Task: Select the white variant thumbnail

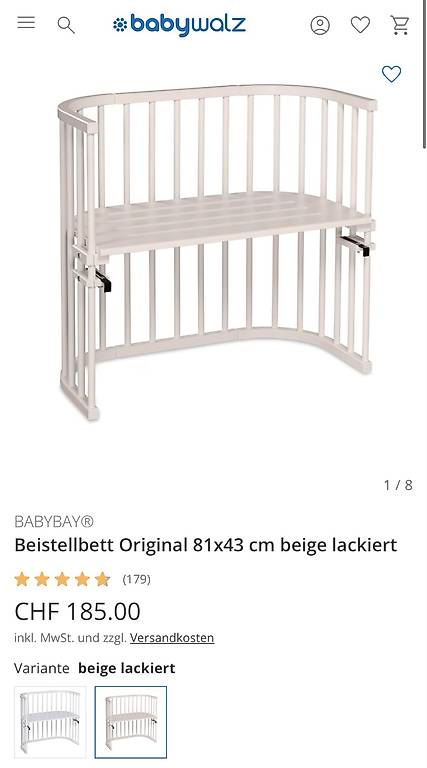Action: coord(50,722)
